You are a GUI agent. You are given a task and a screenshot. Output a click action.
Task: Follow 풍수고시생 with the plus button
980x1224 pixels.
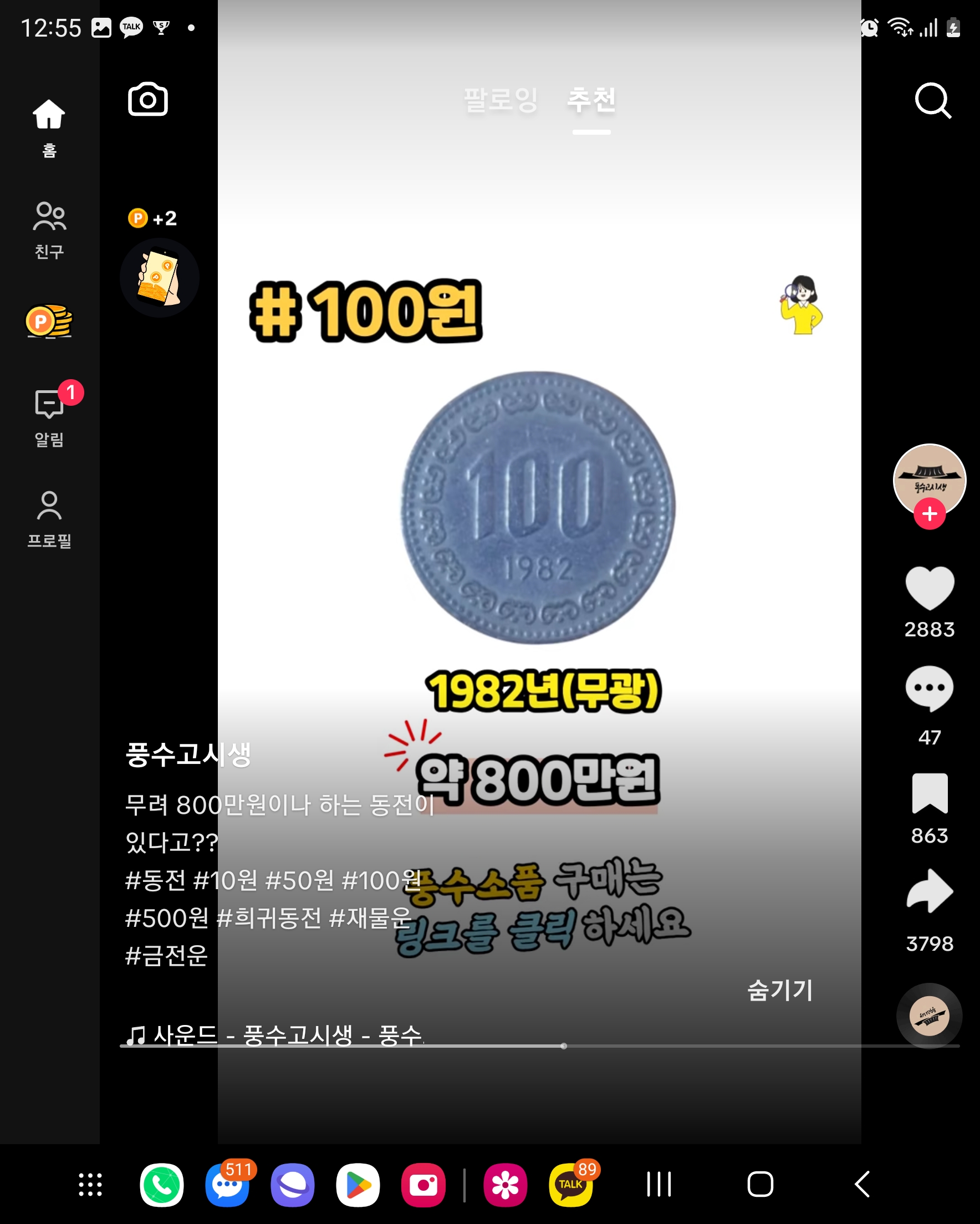click(929, 514)
